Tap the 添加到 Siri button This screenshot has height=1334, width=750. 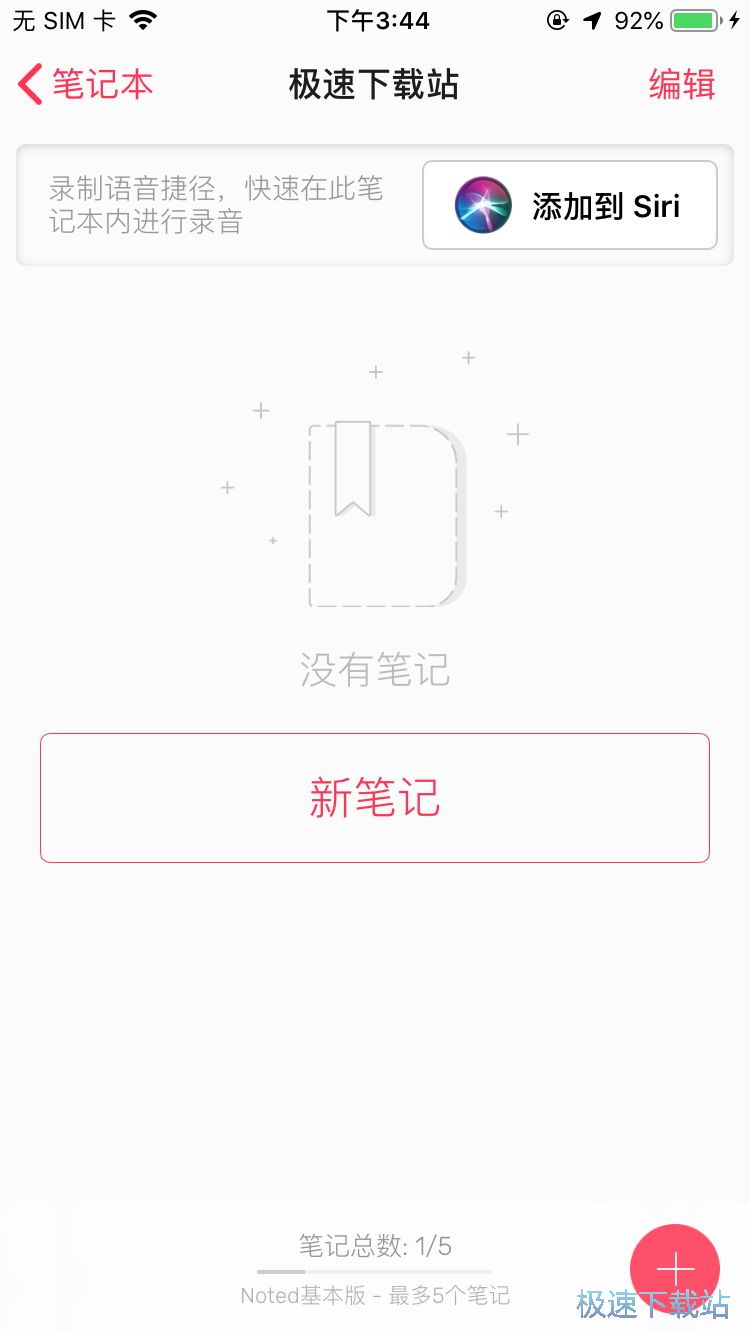(570, 205)
